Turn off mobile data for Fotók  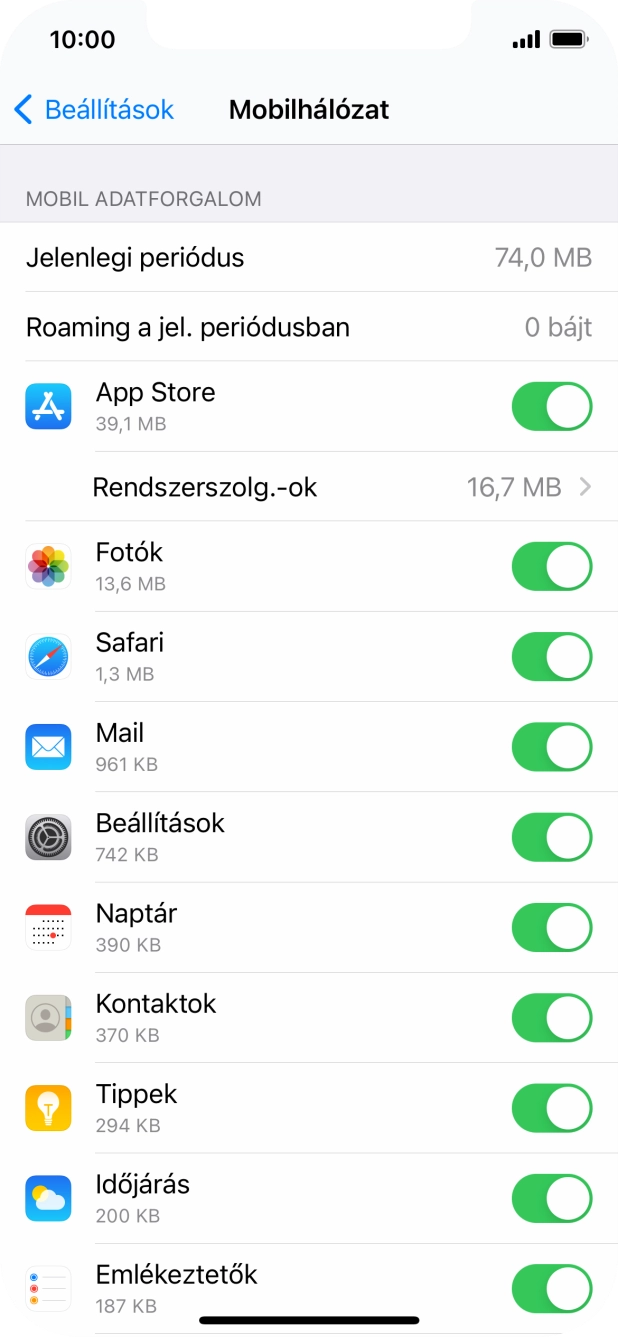pyautogui.click(x=551, y=567)
